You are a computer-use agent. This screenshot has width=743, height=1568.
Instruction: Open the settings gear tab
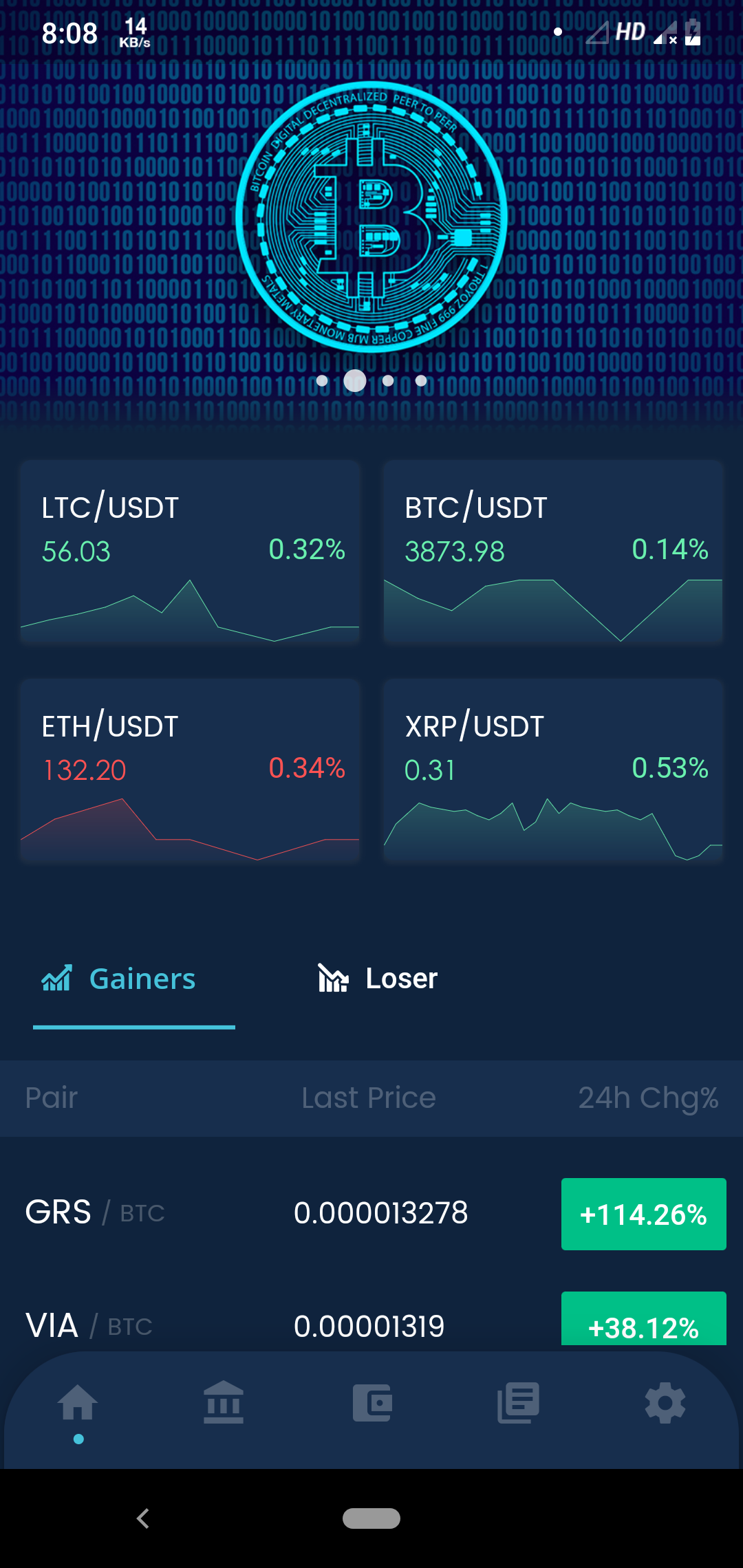click(665, 1403)
